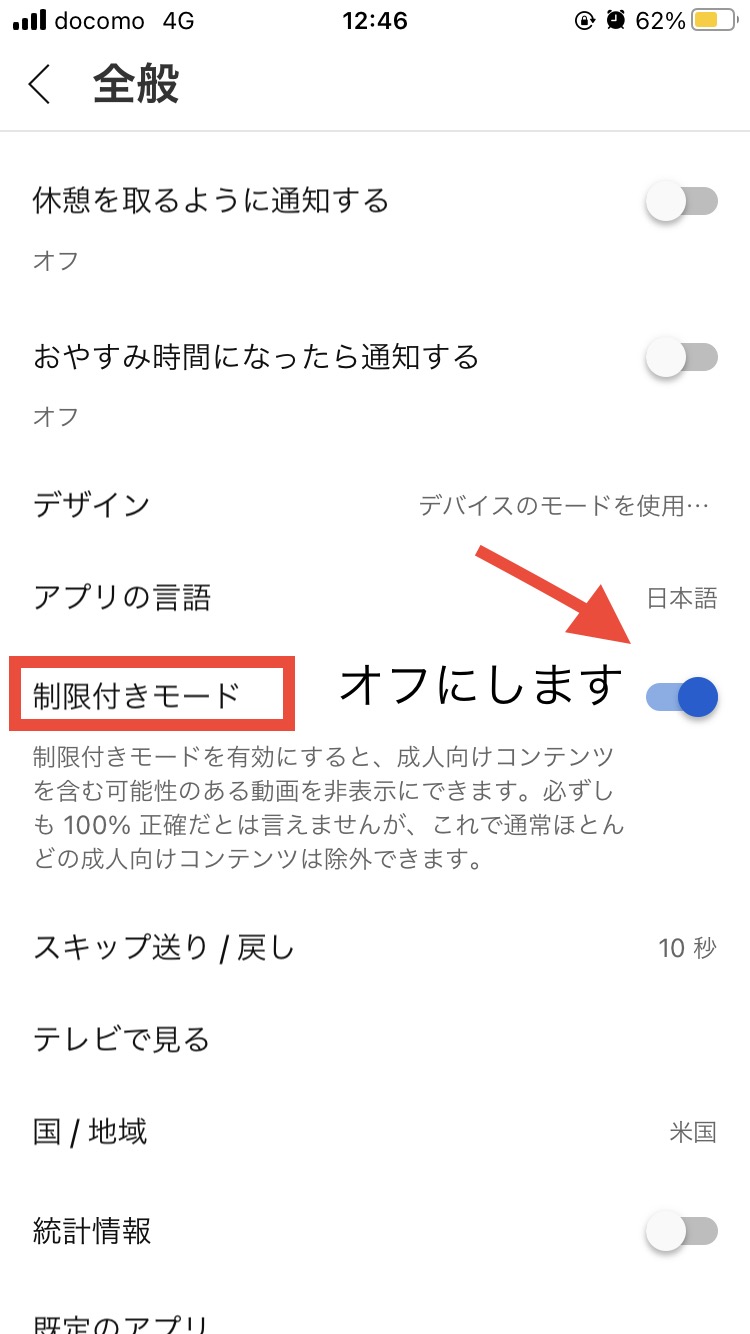Screen dimensions: 750x1334
Task: Enable 休憩を取るように通知する switch
Action: (682, 202)
